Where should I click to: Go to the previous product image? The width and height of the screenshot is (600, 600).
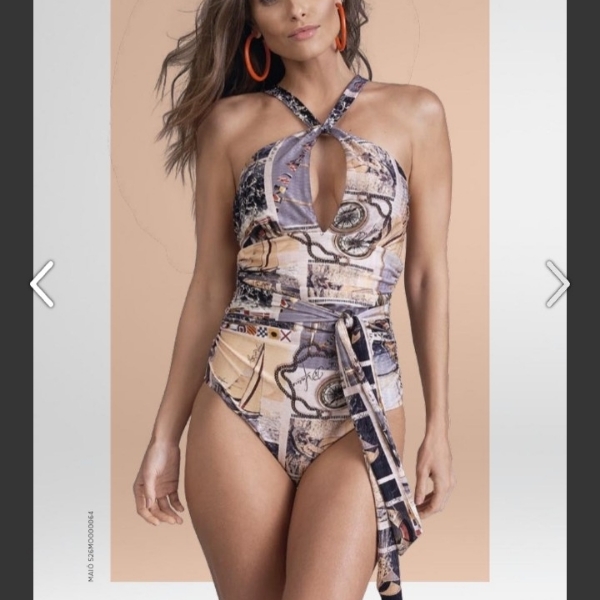tap(42, 284)
